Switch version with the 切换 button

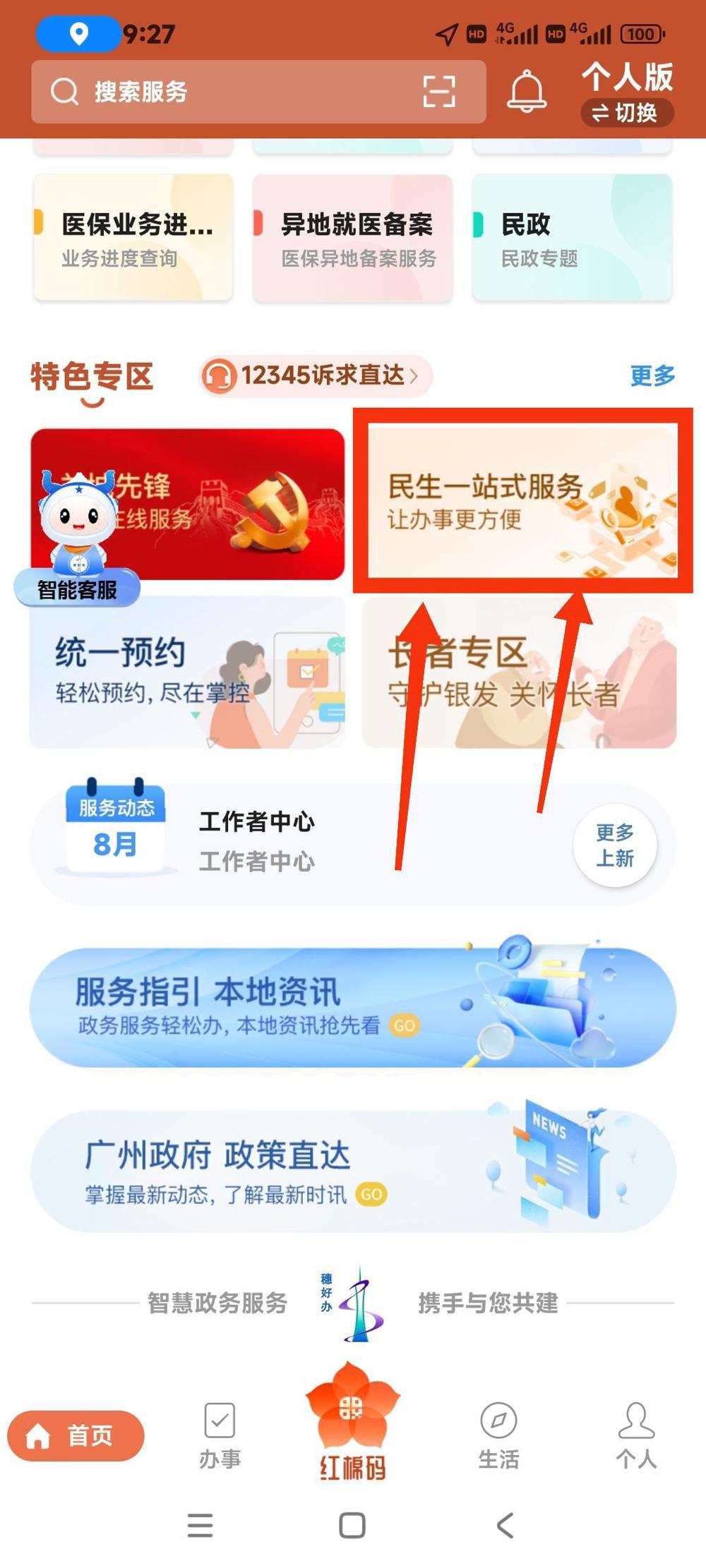[x=627, y=113]
